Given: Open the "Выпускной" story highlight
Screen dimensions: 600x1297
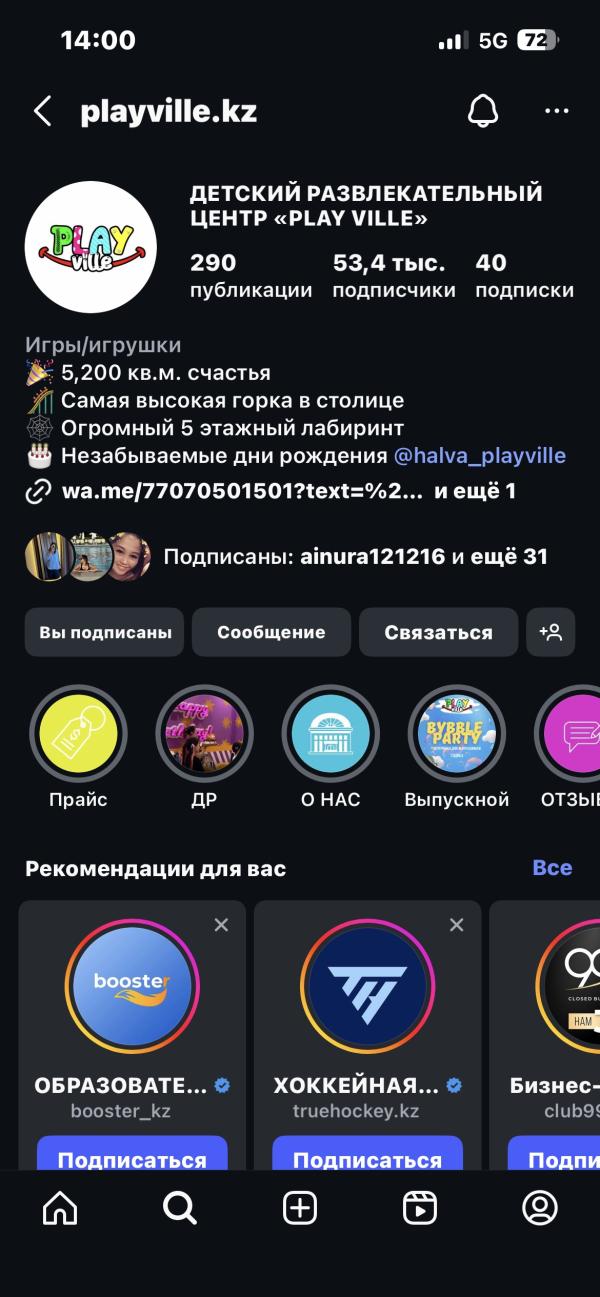Looking at the screenshot, I should tap(456, 735).
